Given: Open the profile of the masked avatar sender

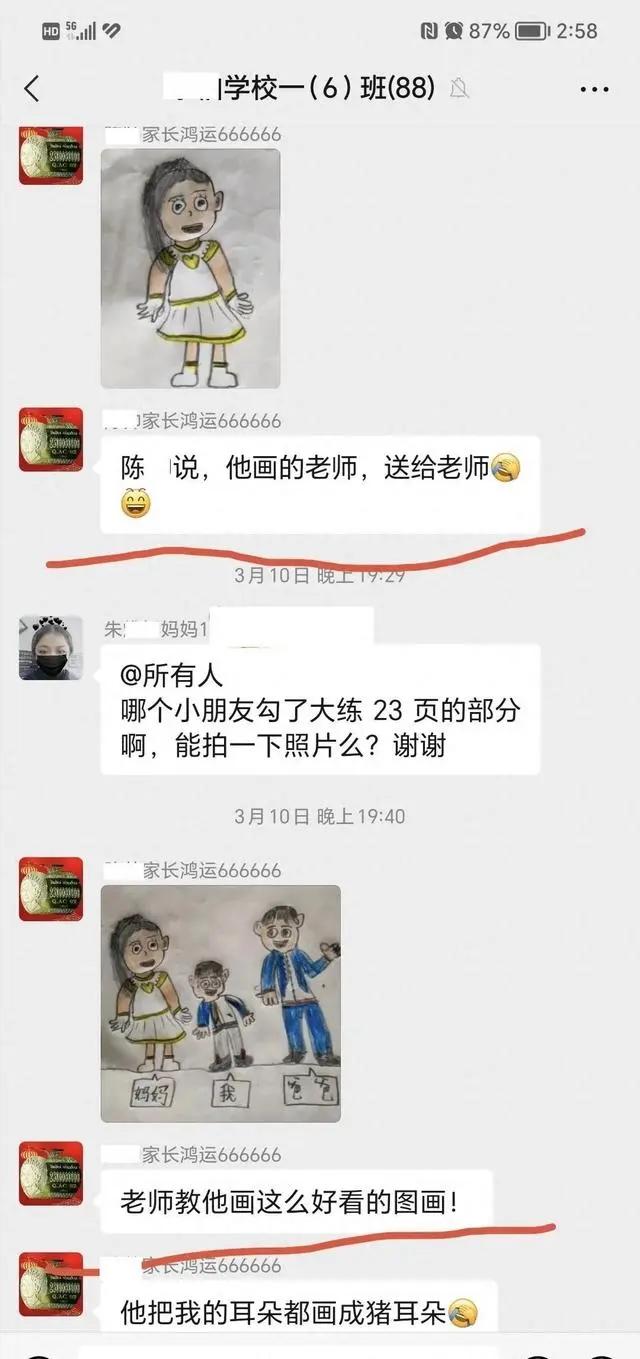Looking at the screenshot, I should [50, 647].
